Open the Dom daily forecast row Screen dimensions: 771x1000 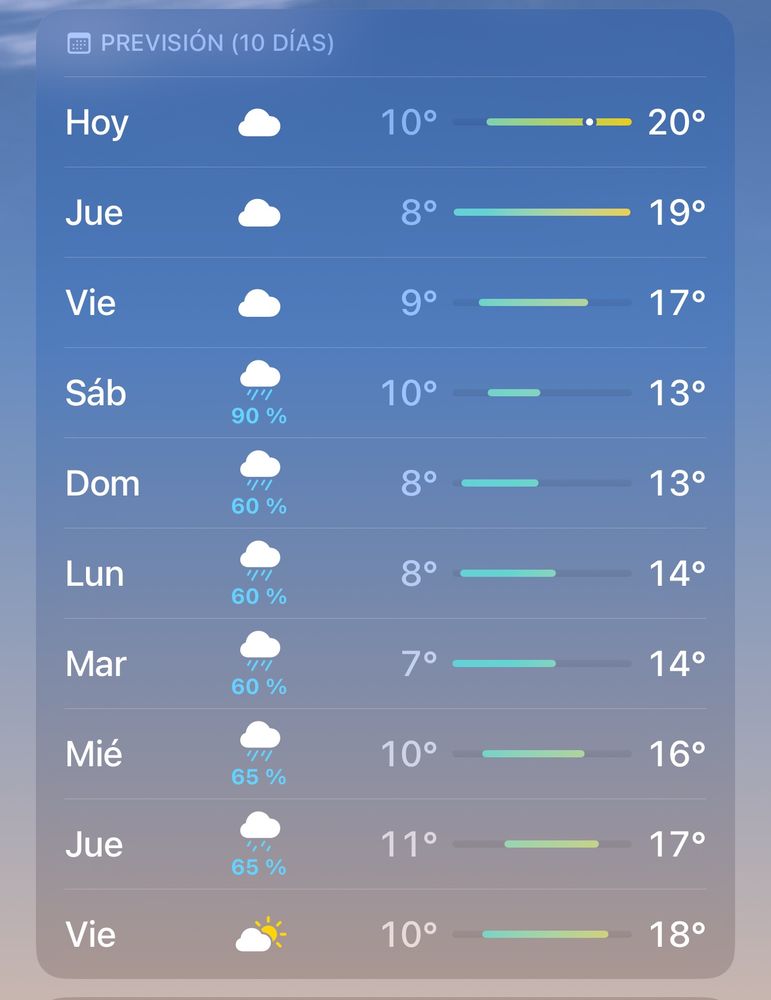coord(385,483)
